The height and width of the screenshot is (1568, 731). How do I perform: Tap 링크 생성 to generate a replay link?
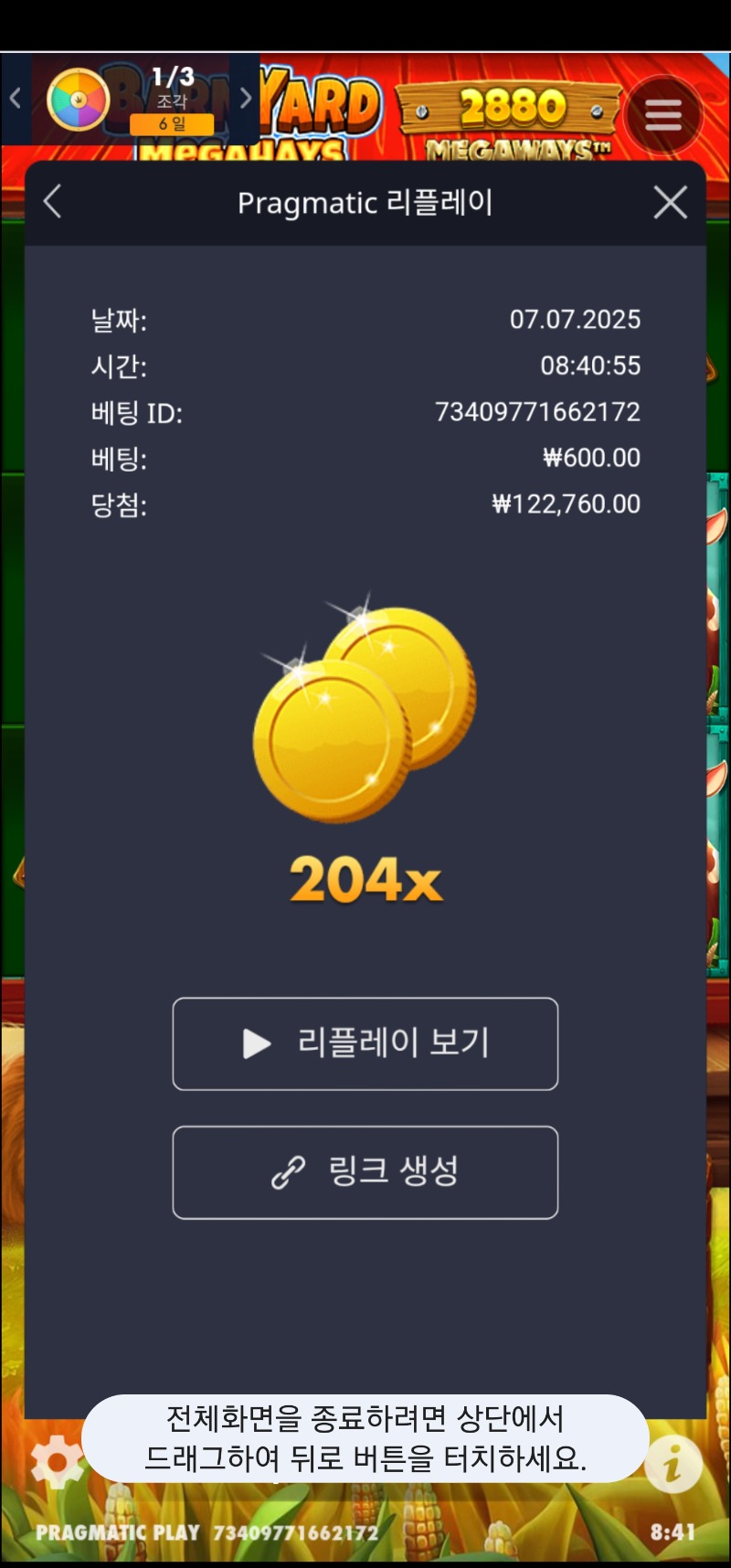tap(365, 1172)
